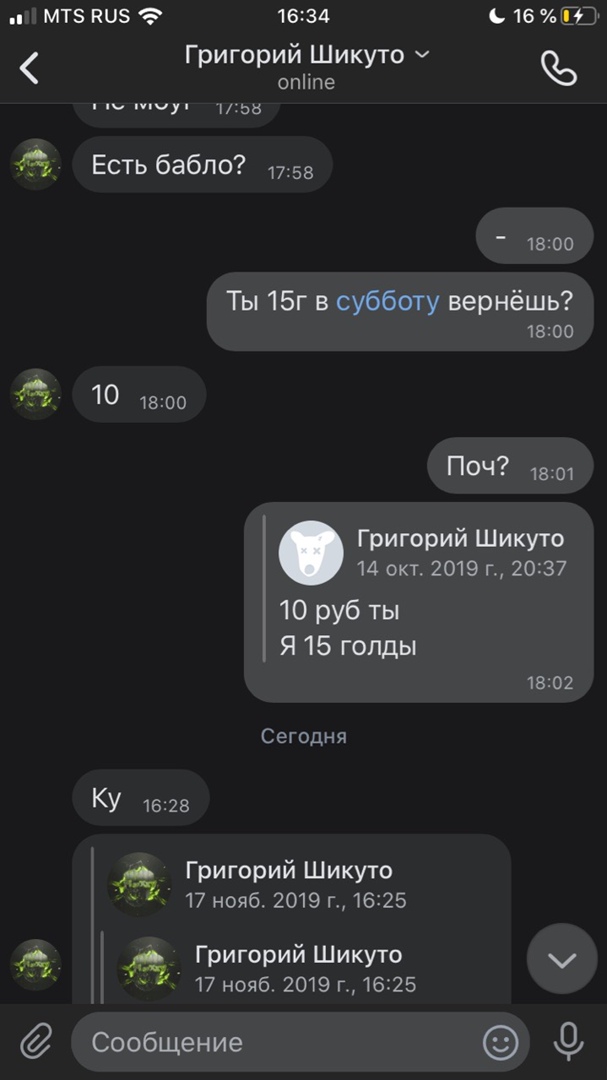Image resolution: width=607 pixels, height=1080 pixels.
Task: Expand the Григорий Шикуто chat title dropdown
Action: point(422,55)
